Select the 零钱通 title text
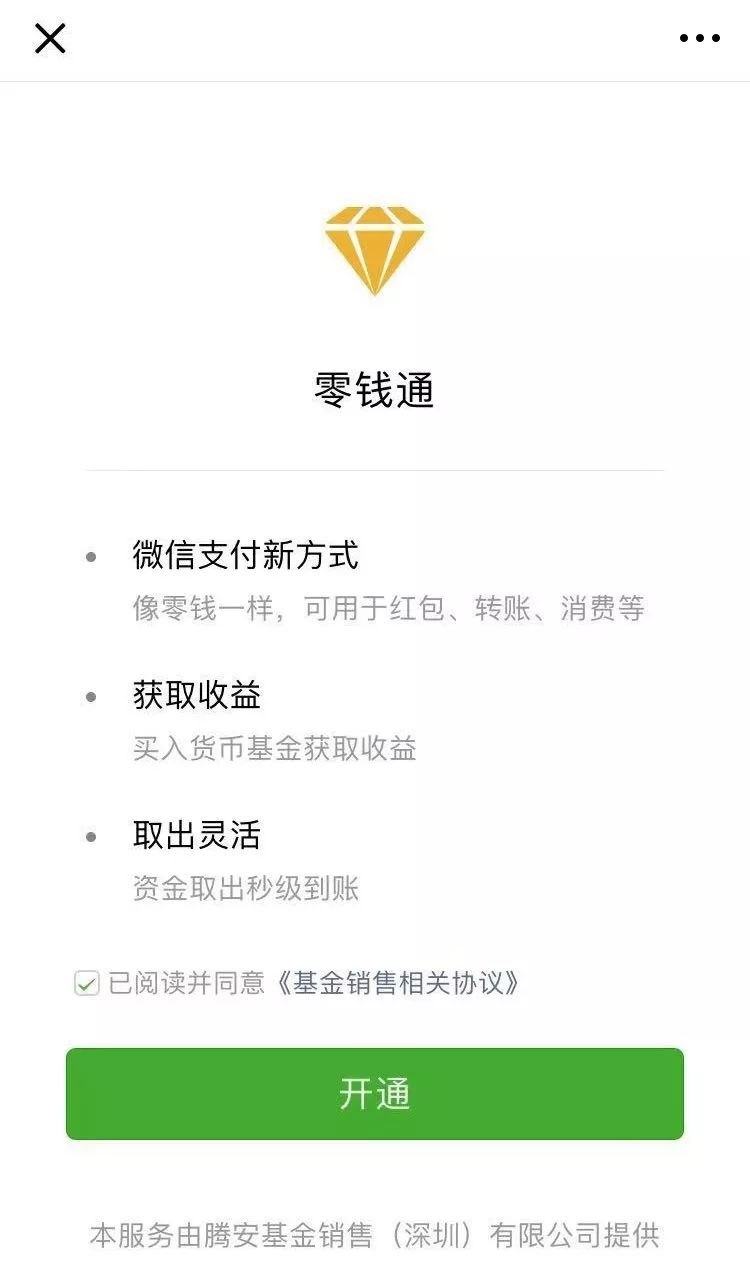Screen dimensions: 750x1288 (374, 388)
